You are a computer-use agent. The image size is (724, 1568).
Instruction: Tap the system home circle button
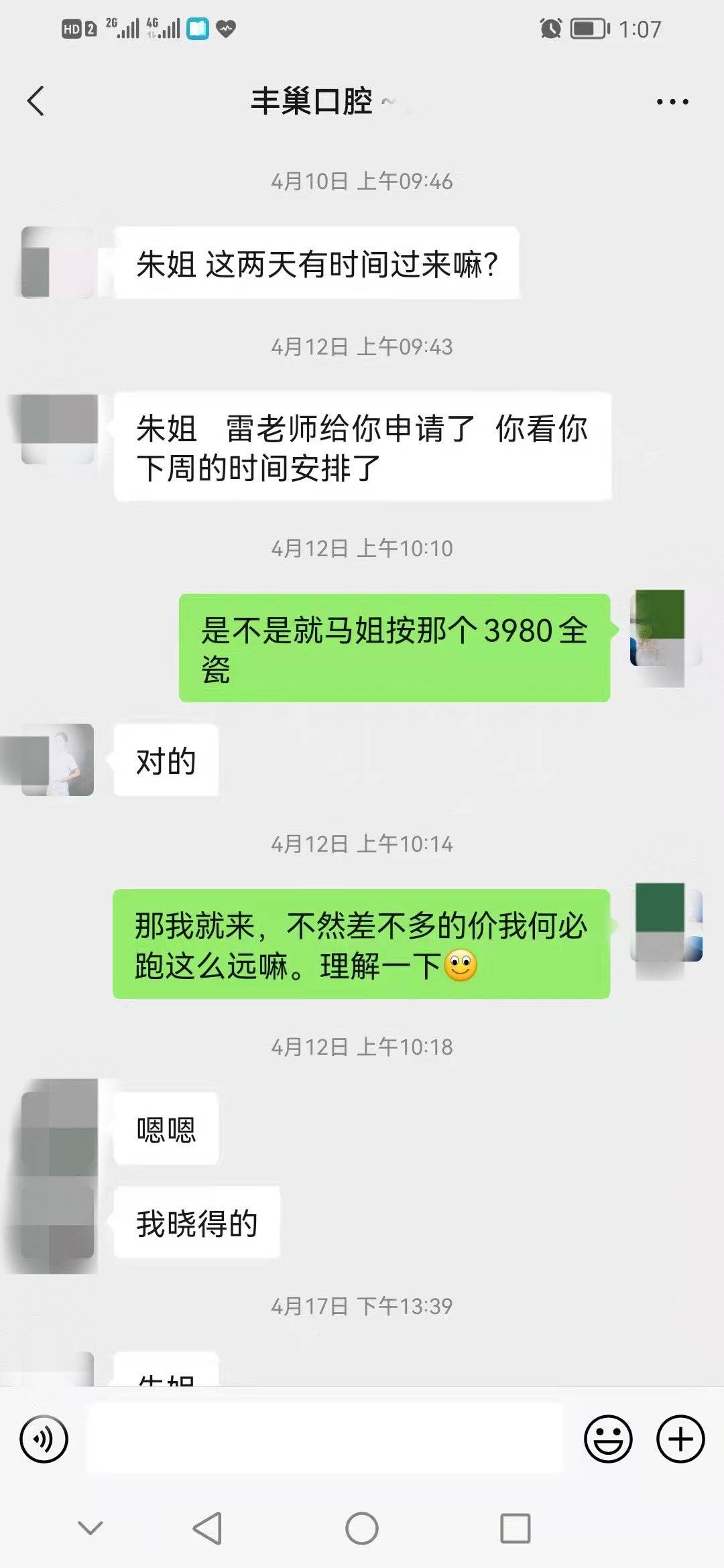pyautogui.click(x=361, y=1528)
